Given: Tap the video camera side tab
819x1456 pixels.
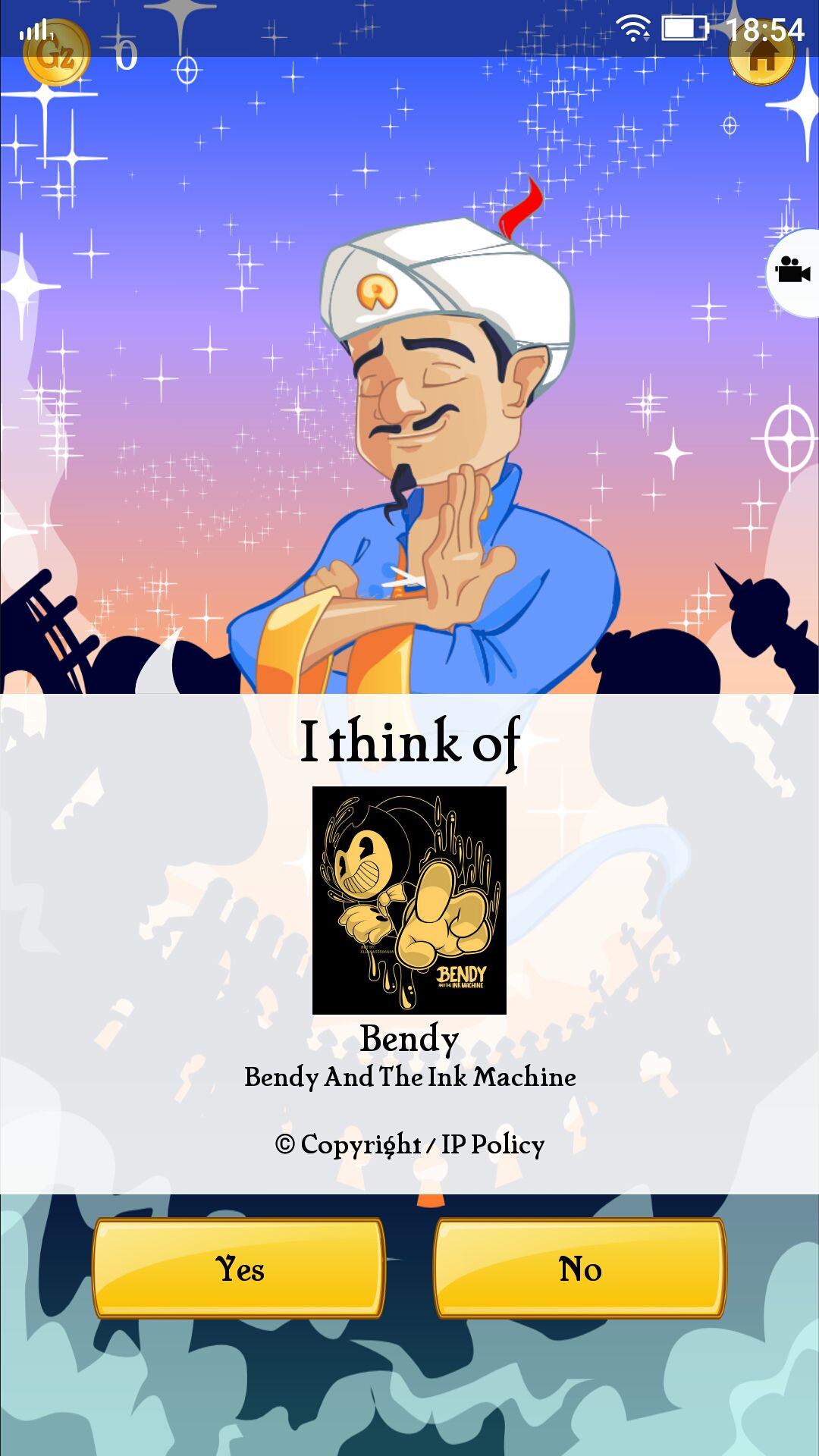Looking at the screenshot, I should (x=793, y=271).
